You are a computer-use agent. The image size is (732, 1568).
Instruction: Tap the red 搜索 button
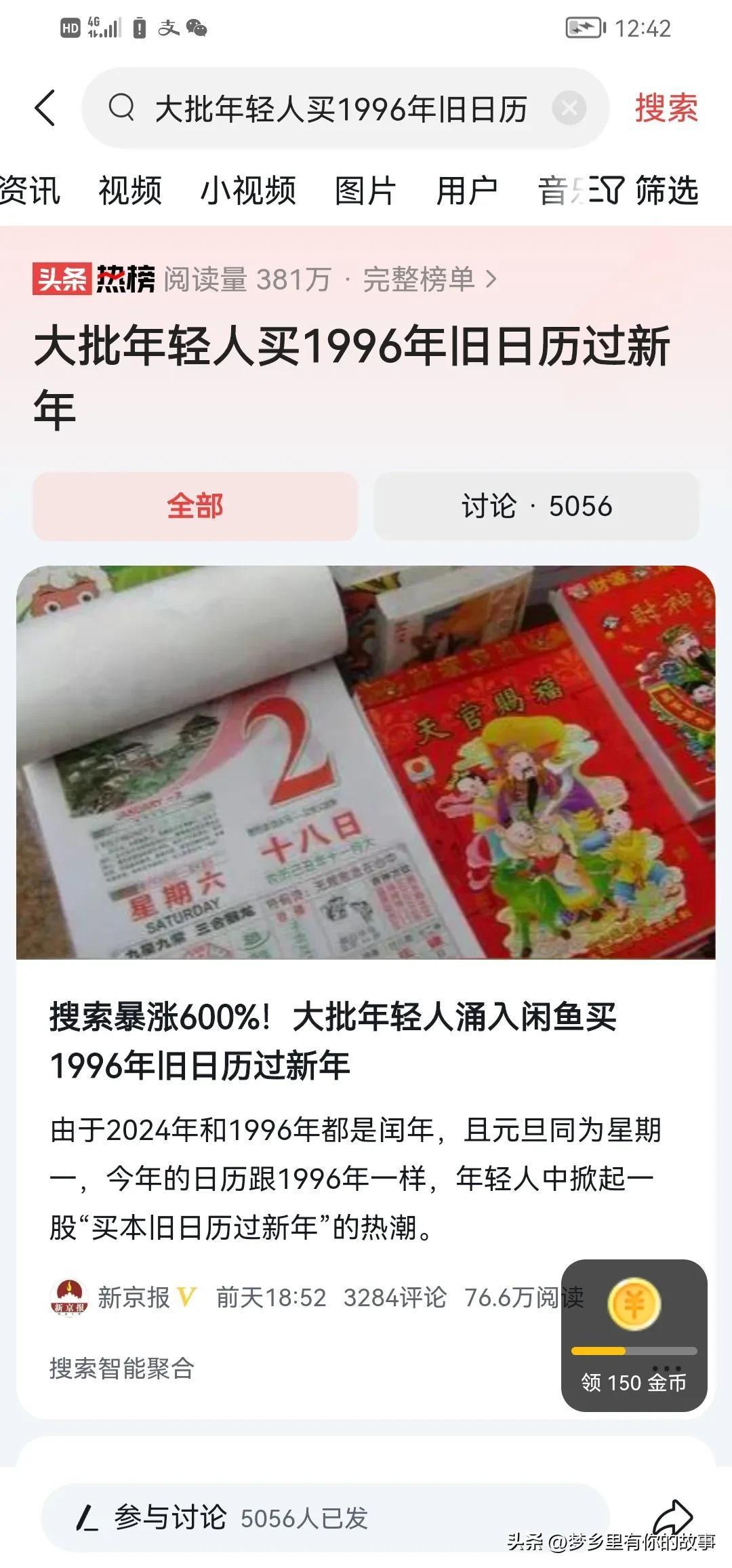pyautogui.click(x=666, y=108)
